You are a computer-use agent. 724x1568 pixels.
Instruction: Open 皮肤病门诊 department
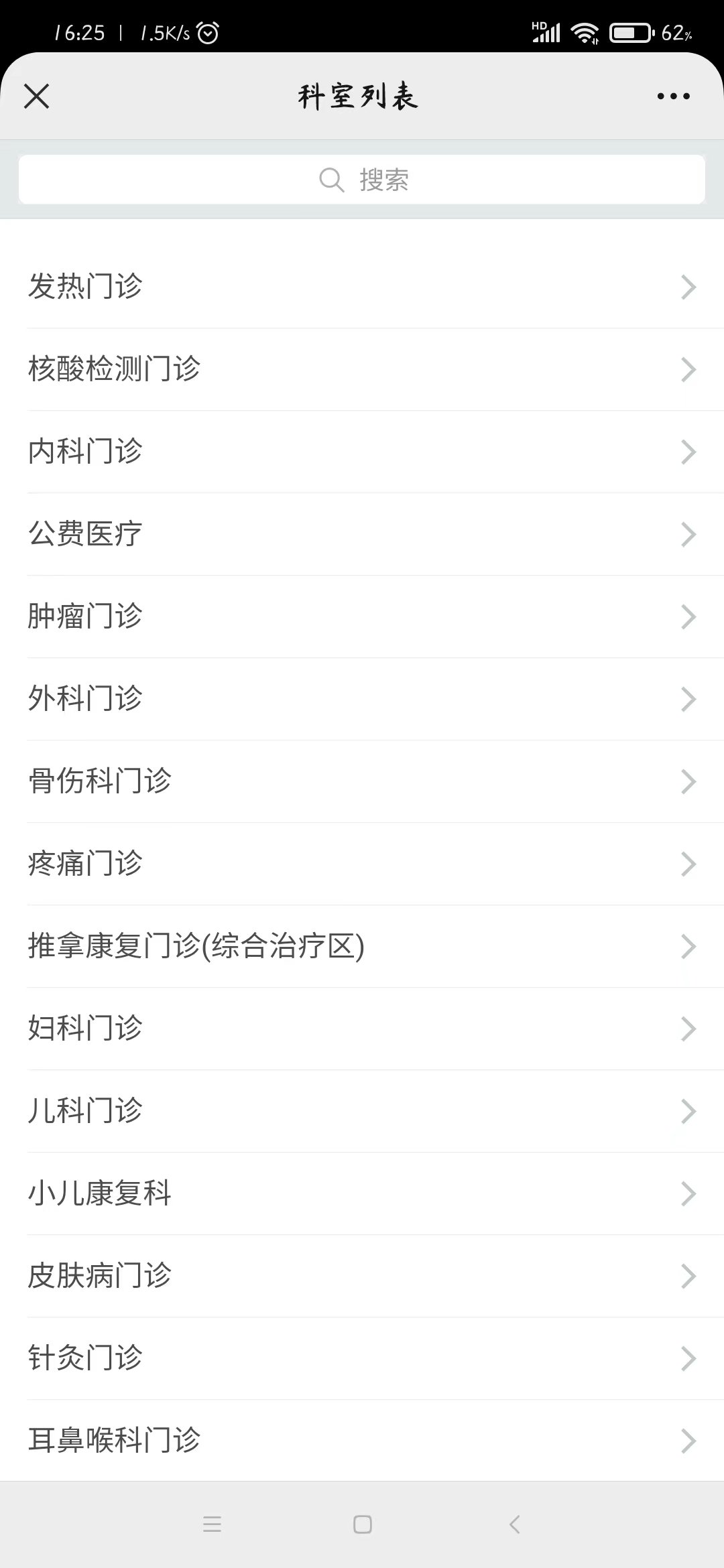pyautogui.click(x=362, y=1276)
